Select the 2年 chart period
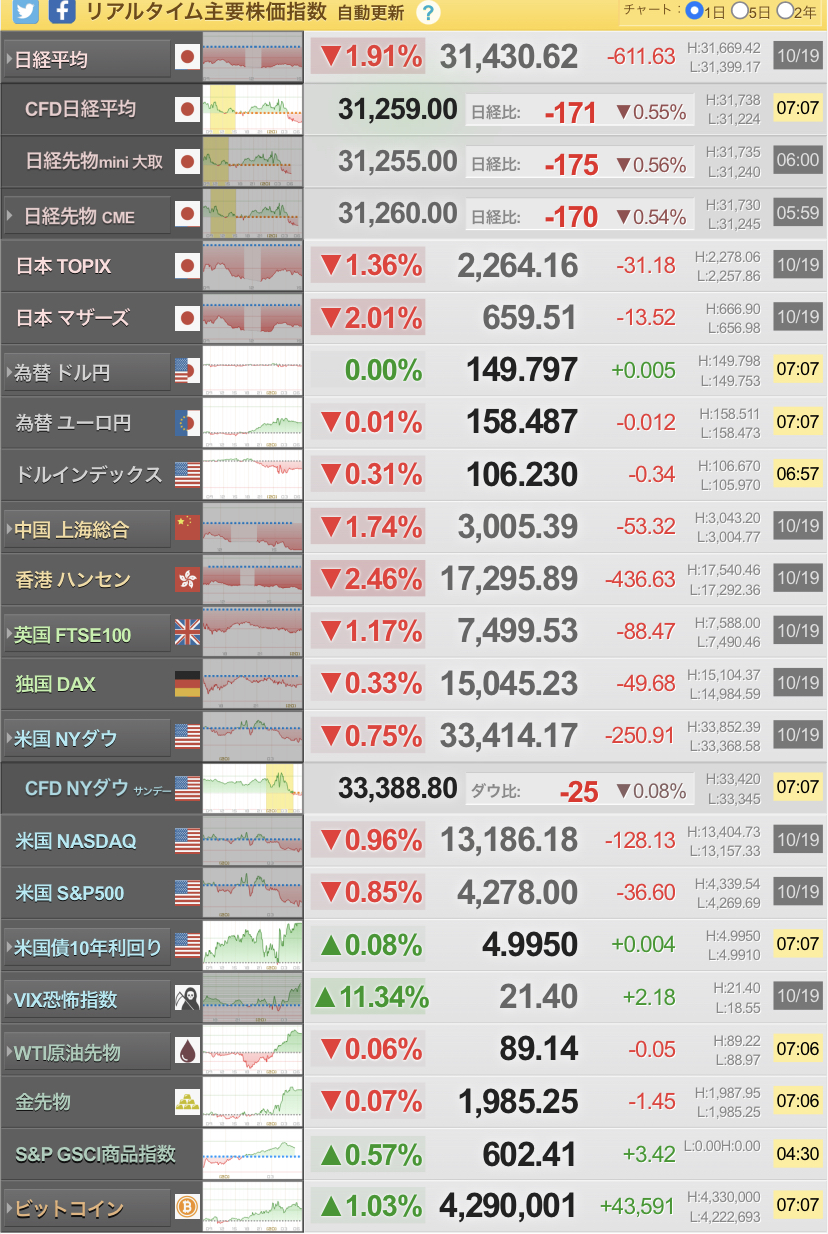Image resolution: width=828 pixels, height=1234 pixels. pos(786,12)
